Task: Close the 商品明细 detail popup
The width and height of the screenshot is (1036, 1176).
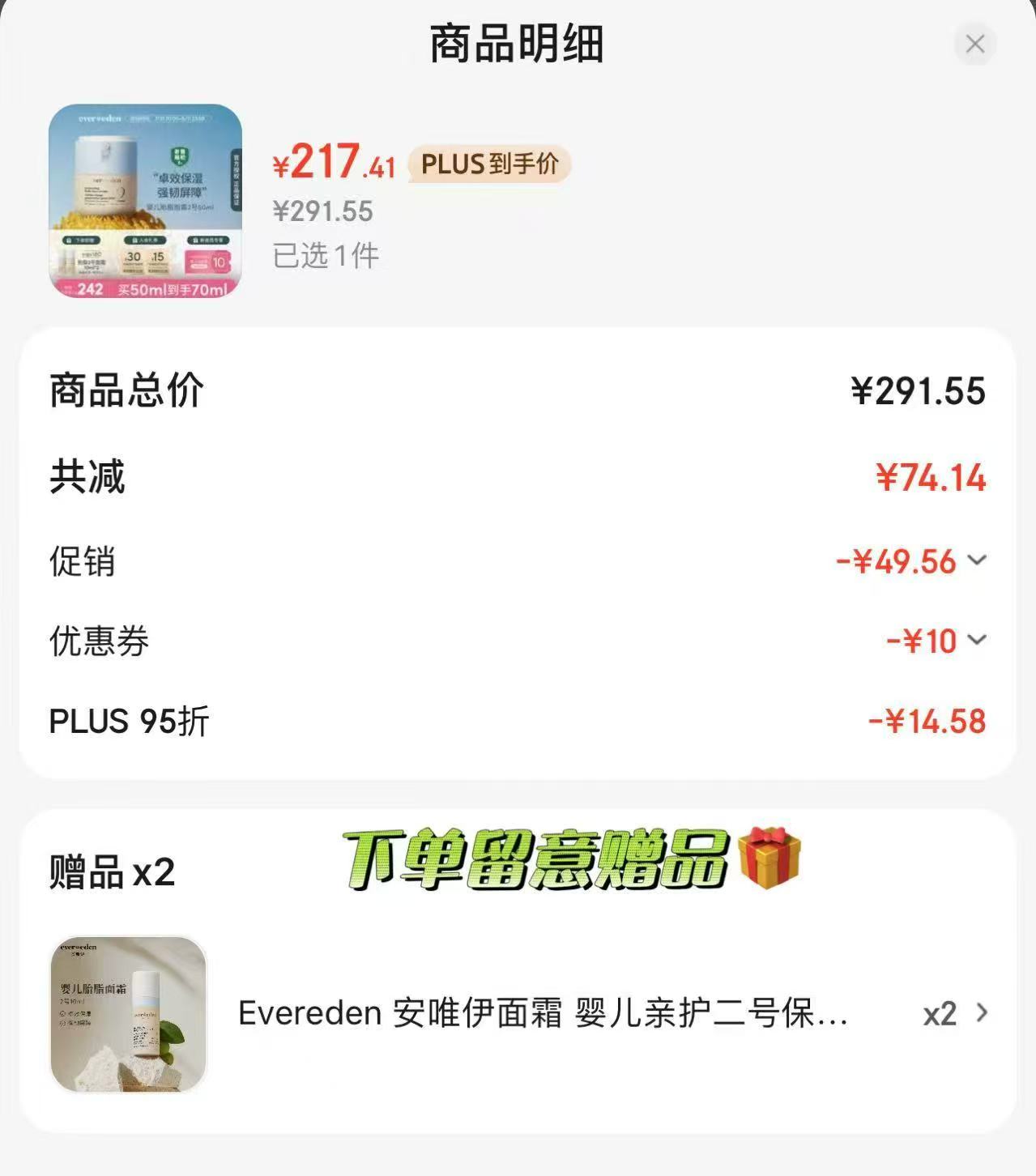Action: coord(975,45)
